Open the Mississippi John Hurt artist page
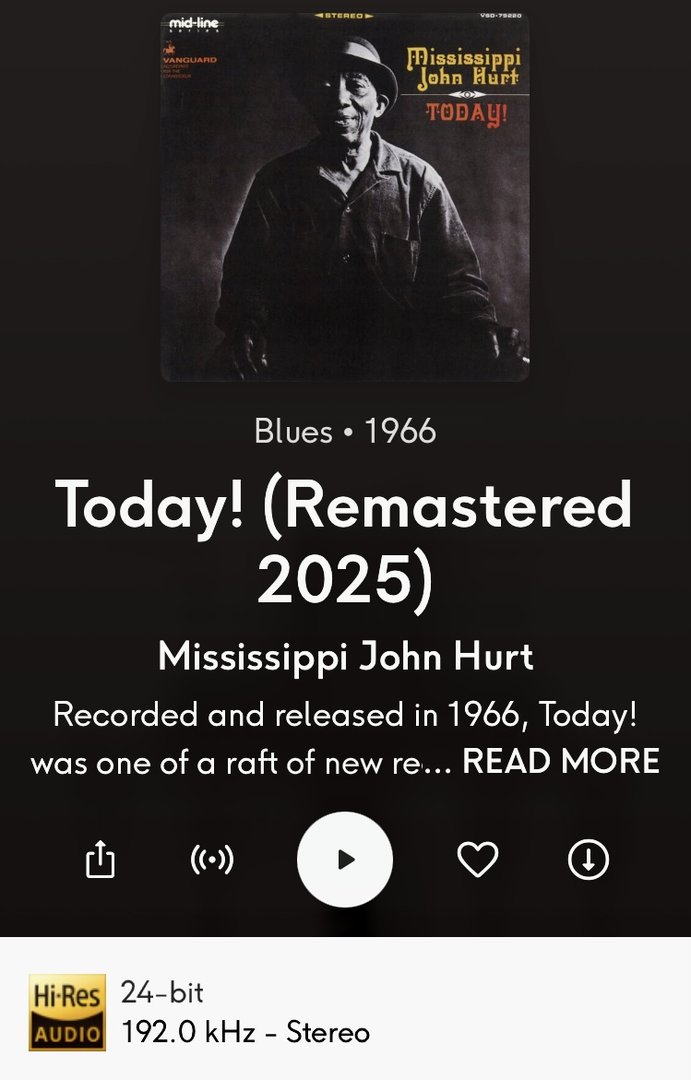Screen dimensions: 691x1080 tap(345, 657)
